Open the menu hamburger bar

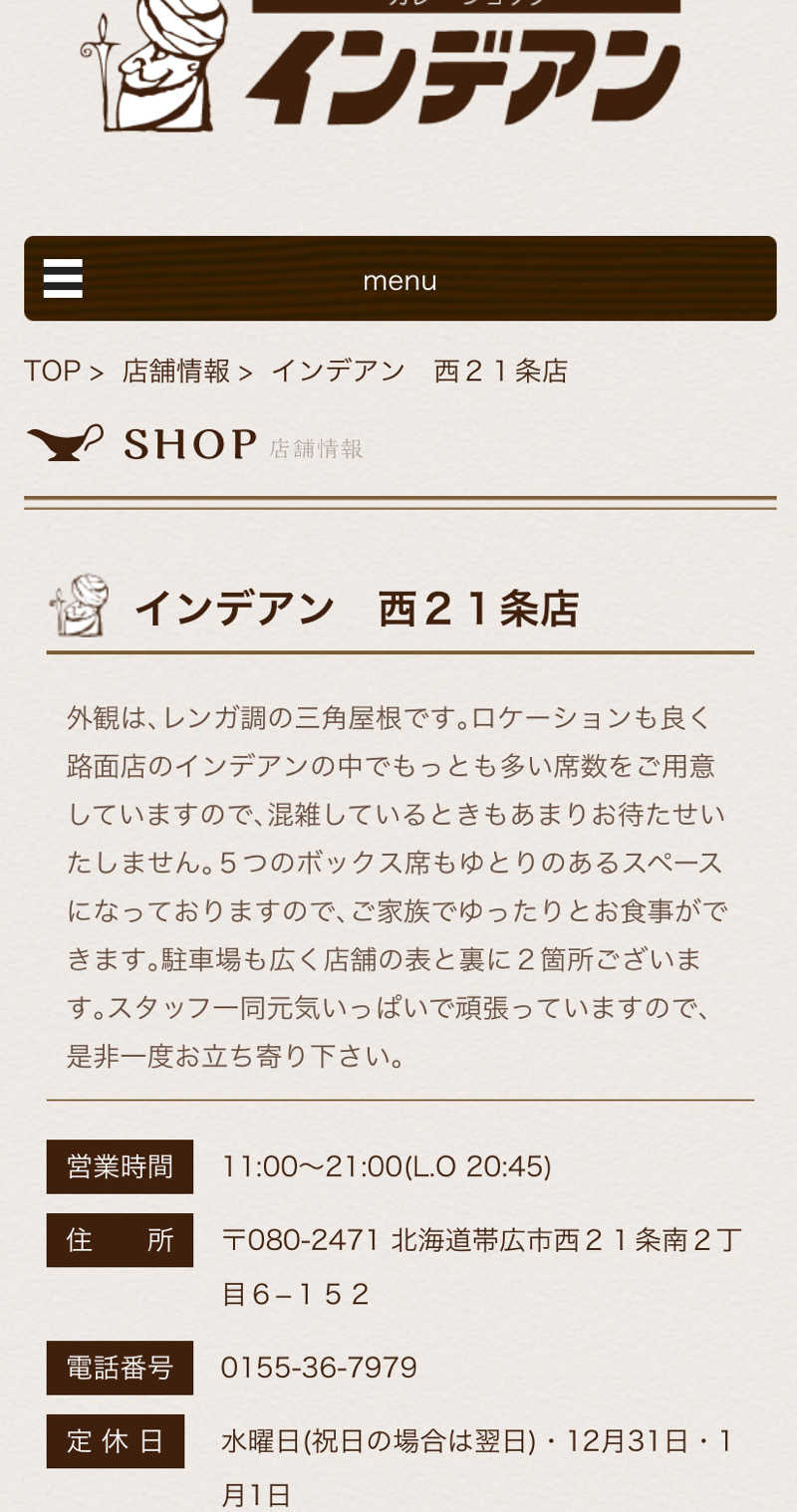click(399, 279)
